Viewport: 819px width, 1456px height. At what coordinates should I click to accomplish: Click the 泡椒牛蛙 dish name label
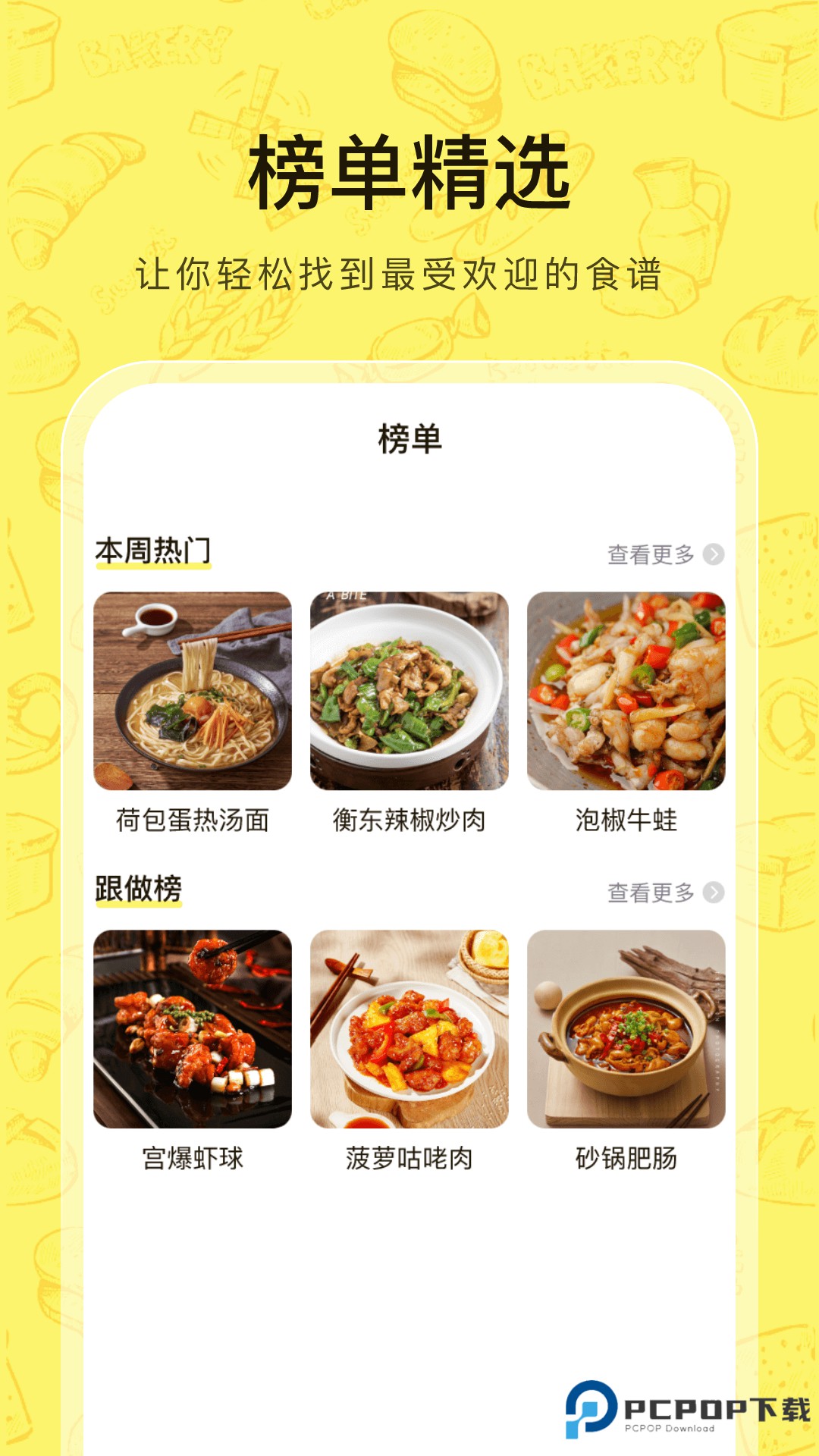[629, 821]
